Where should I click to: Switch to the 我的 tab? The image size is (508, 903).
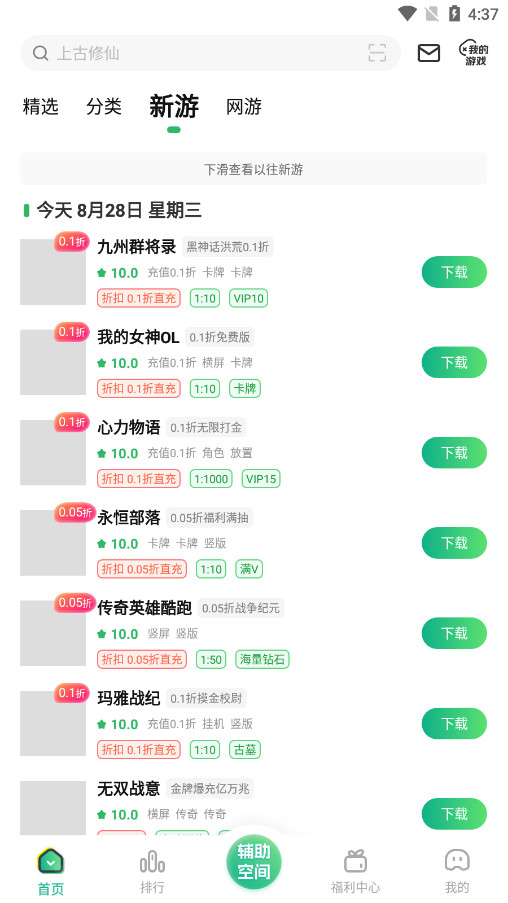[457, 872]
